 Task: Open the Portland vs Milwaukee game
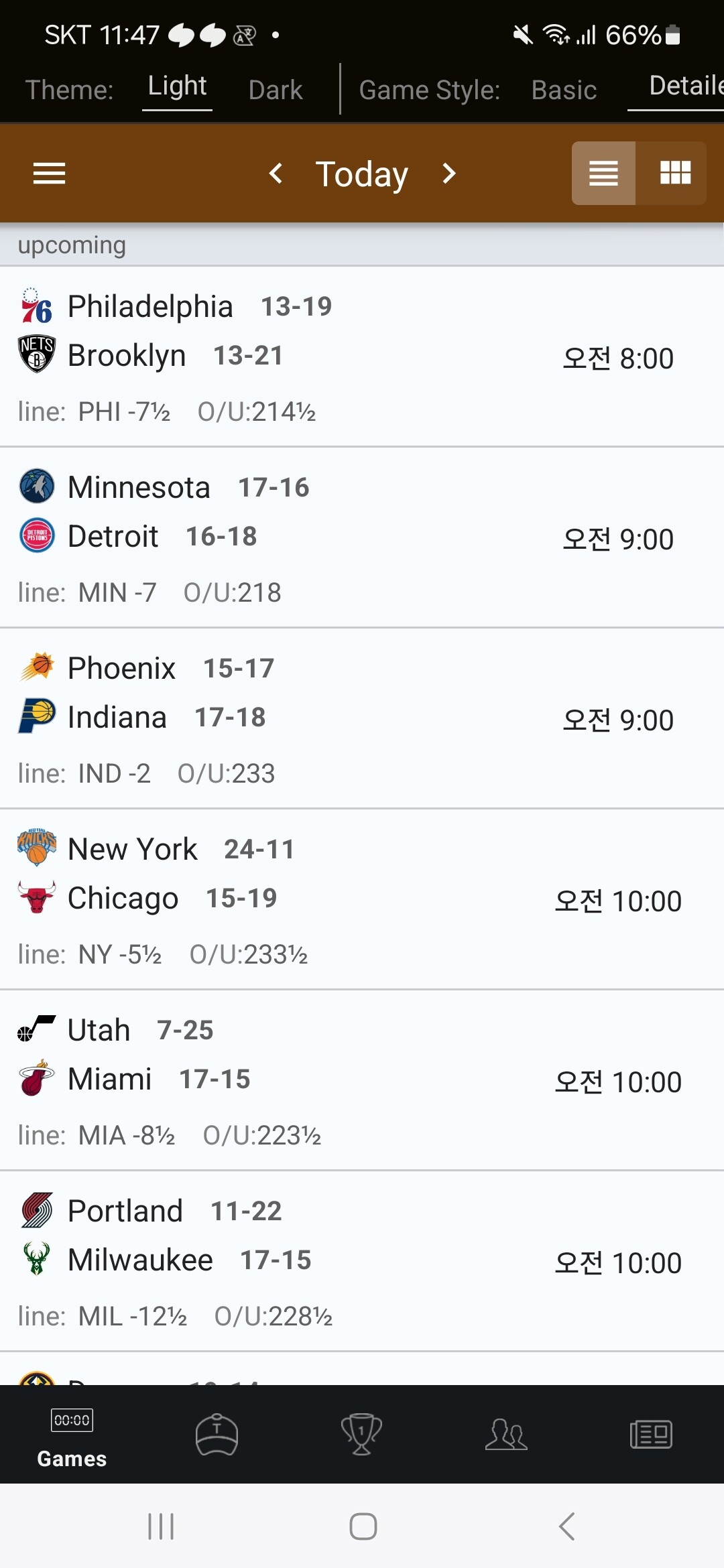click(x=362, y=1262)
